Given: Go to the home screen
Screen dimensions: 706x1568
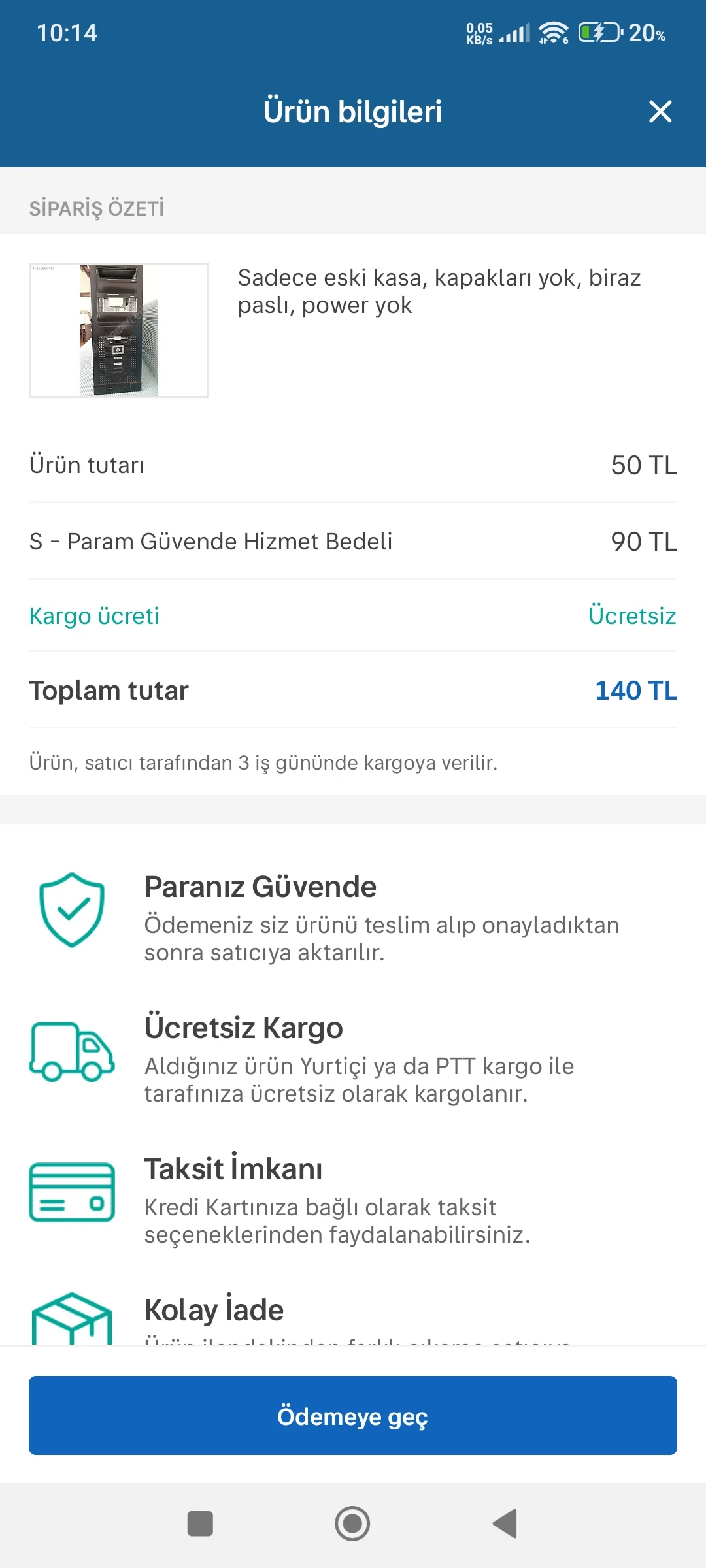Looking at the screenshot, I should [x=352, y=1524].
